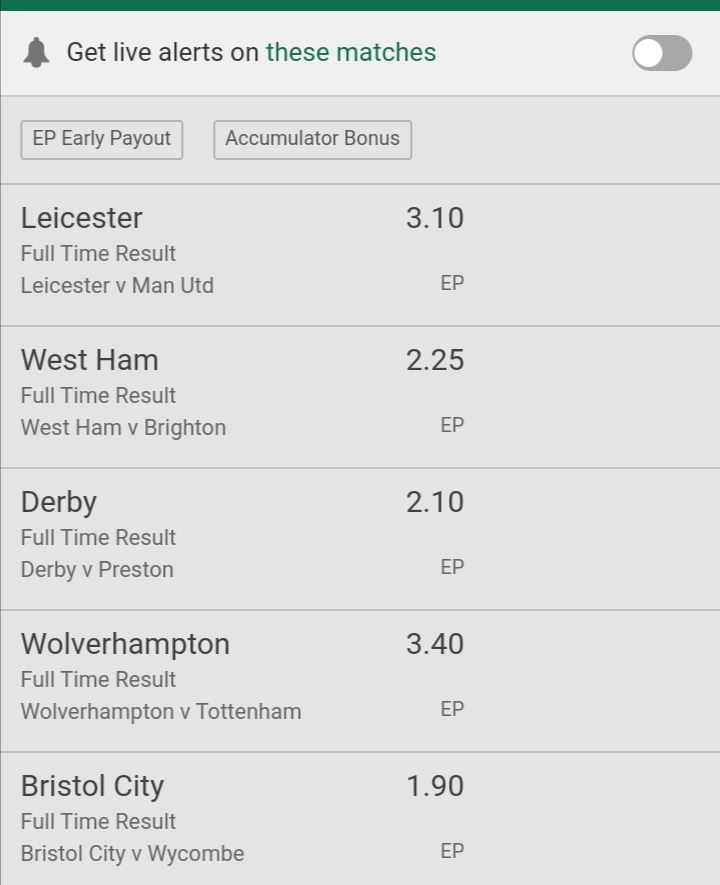The height and width of the screenshot is (885, 720).
Task: Enable live alerts on these matches
Action: 662,53
